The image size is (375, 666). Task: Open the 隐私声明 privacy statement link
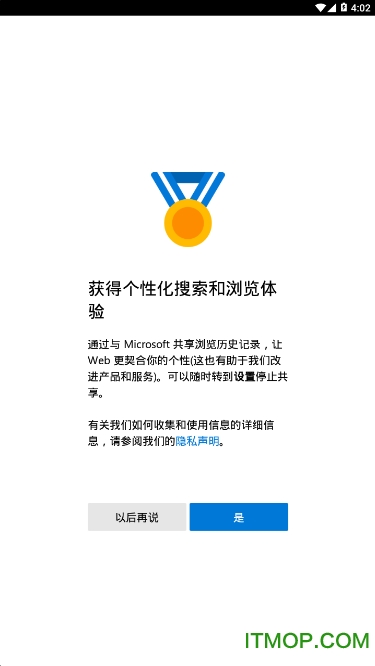197,441
